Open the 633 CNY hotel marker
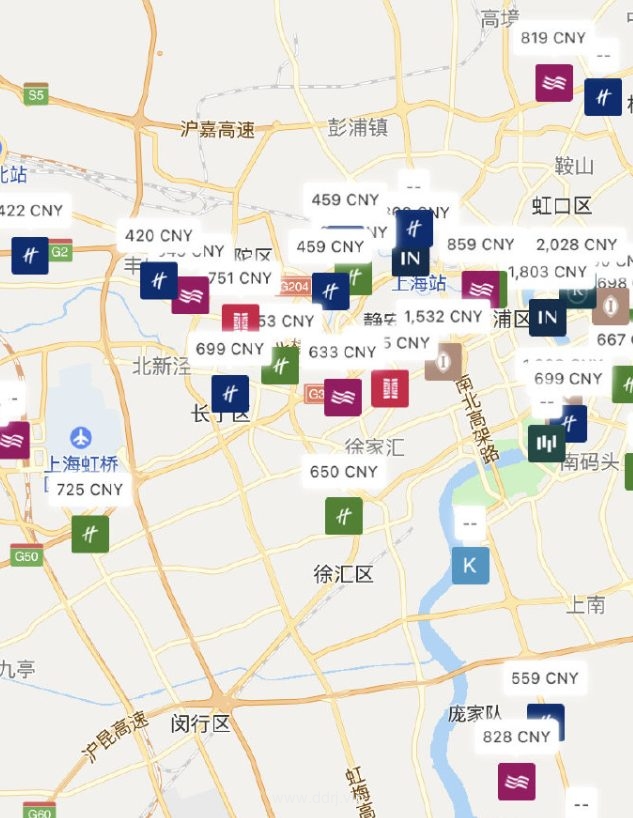 pos(343,352)
